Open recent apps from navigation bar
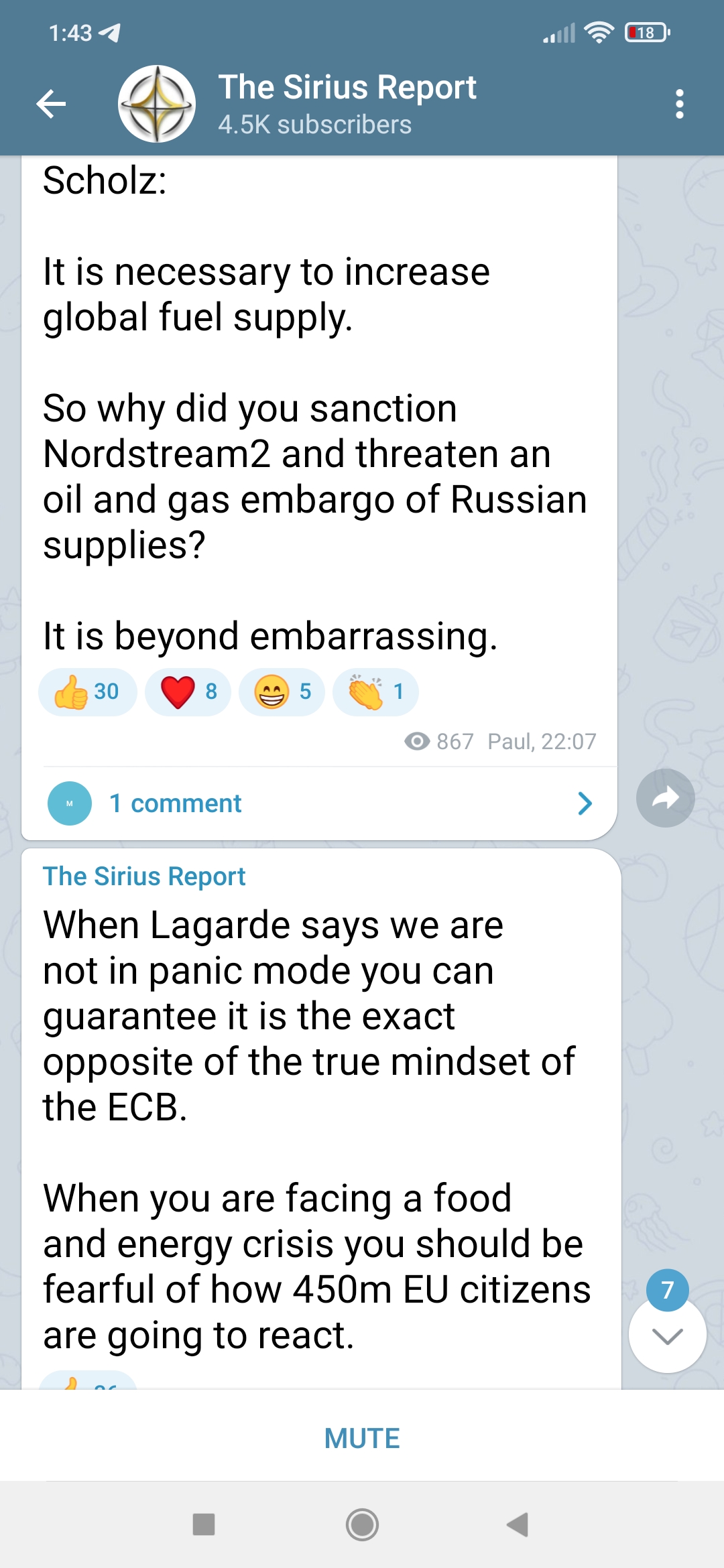This screenshot has height=1568, width=724. point(203,1524)
